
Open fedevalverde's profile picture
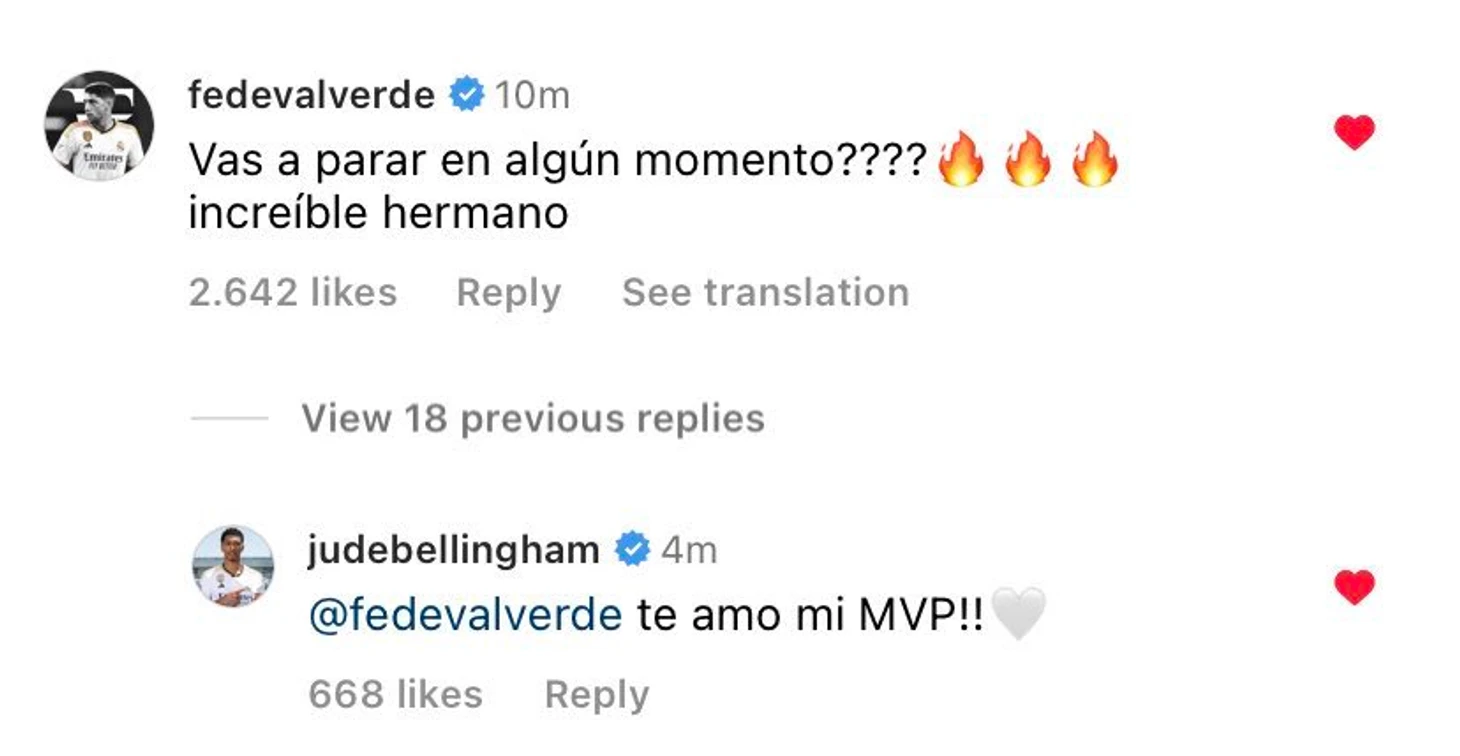99,125
